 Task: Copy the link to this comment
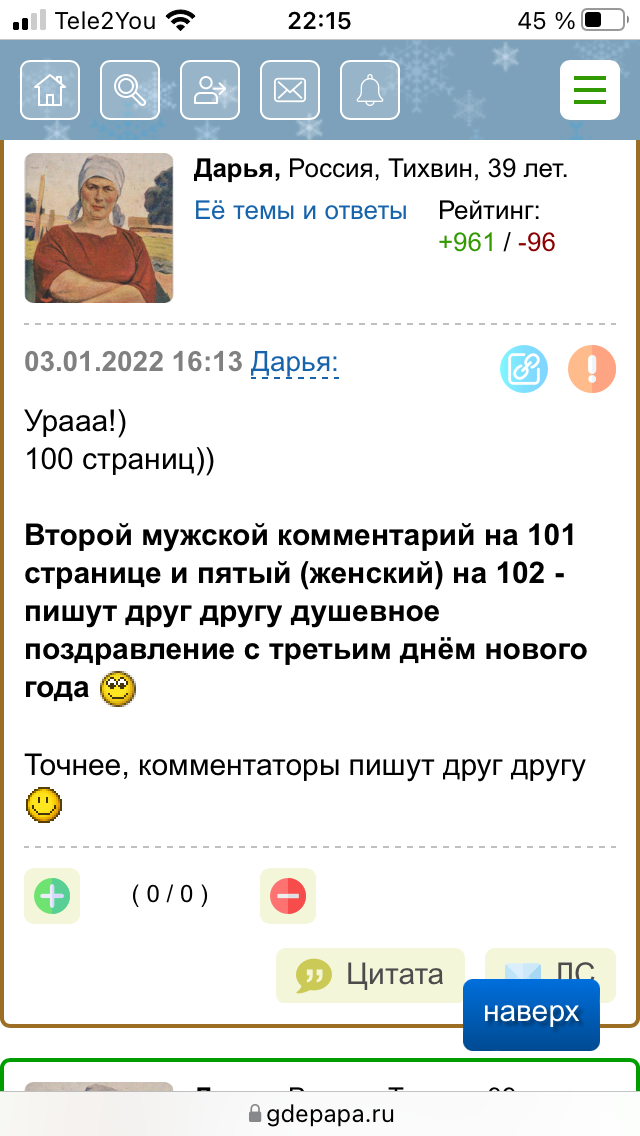(x=525, y=370)
